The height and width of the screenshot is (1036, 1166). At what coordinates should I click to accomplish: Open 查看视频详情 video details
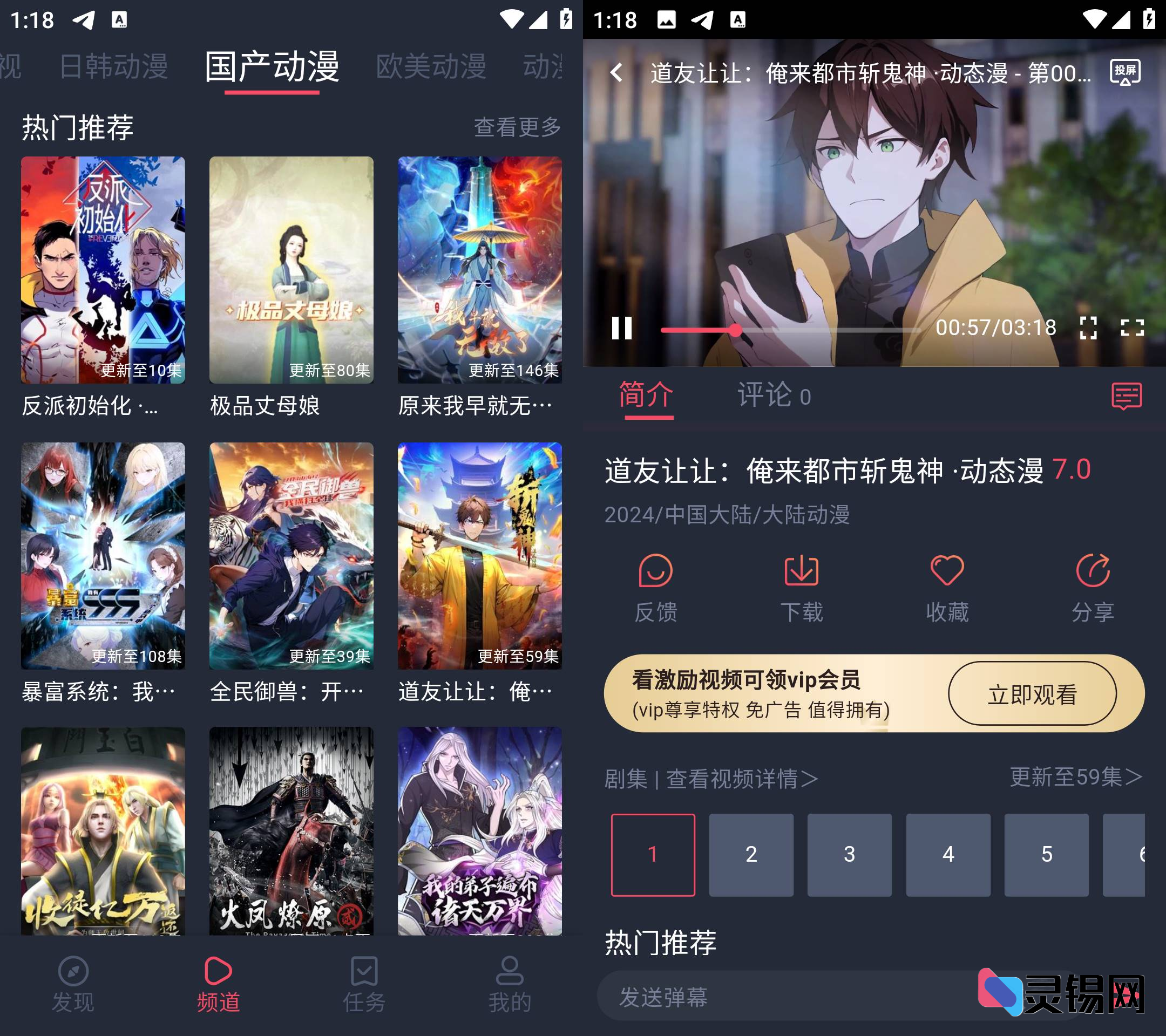coord(742,779)
